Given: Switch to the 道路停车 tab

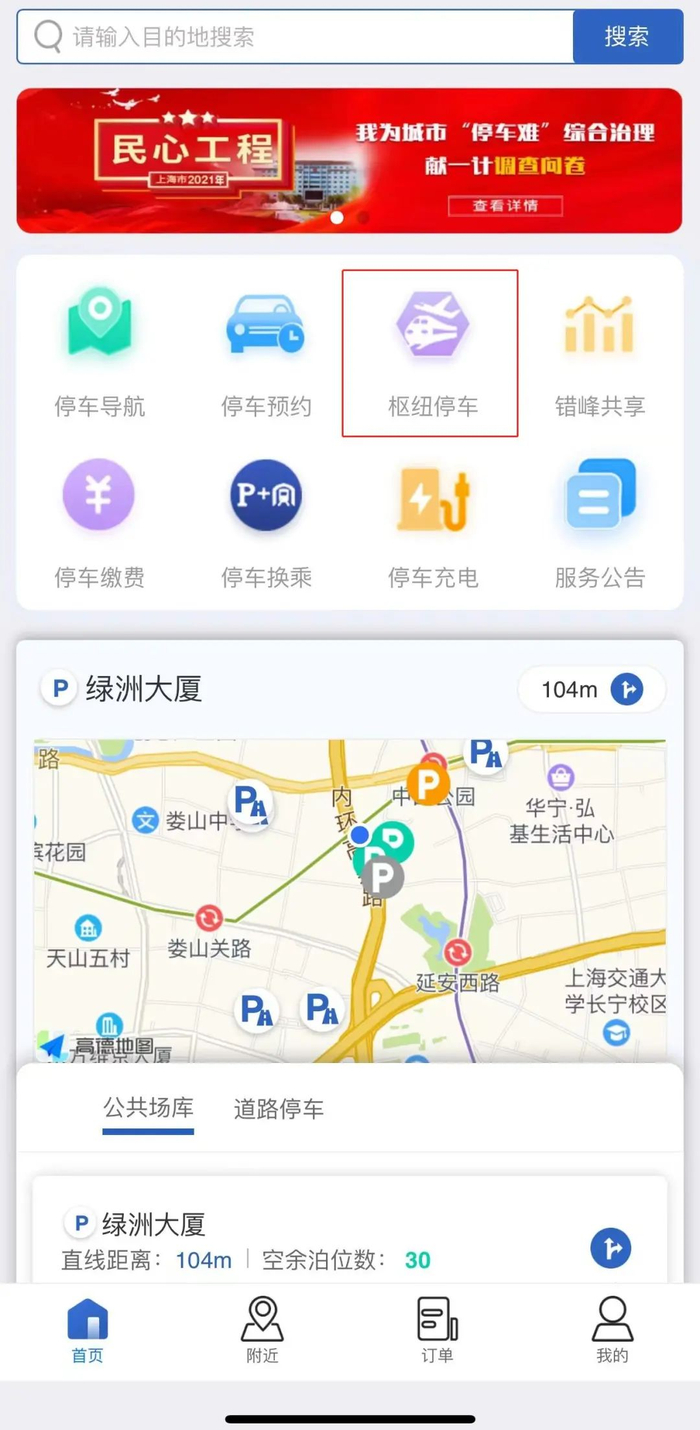Looking at the screenshot, I should (278, 1109).
